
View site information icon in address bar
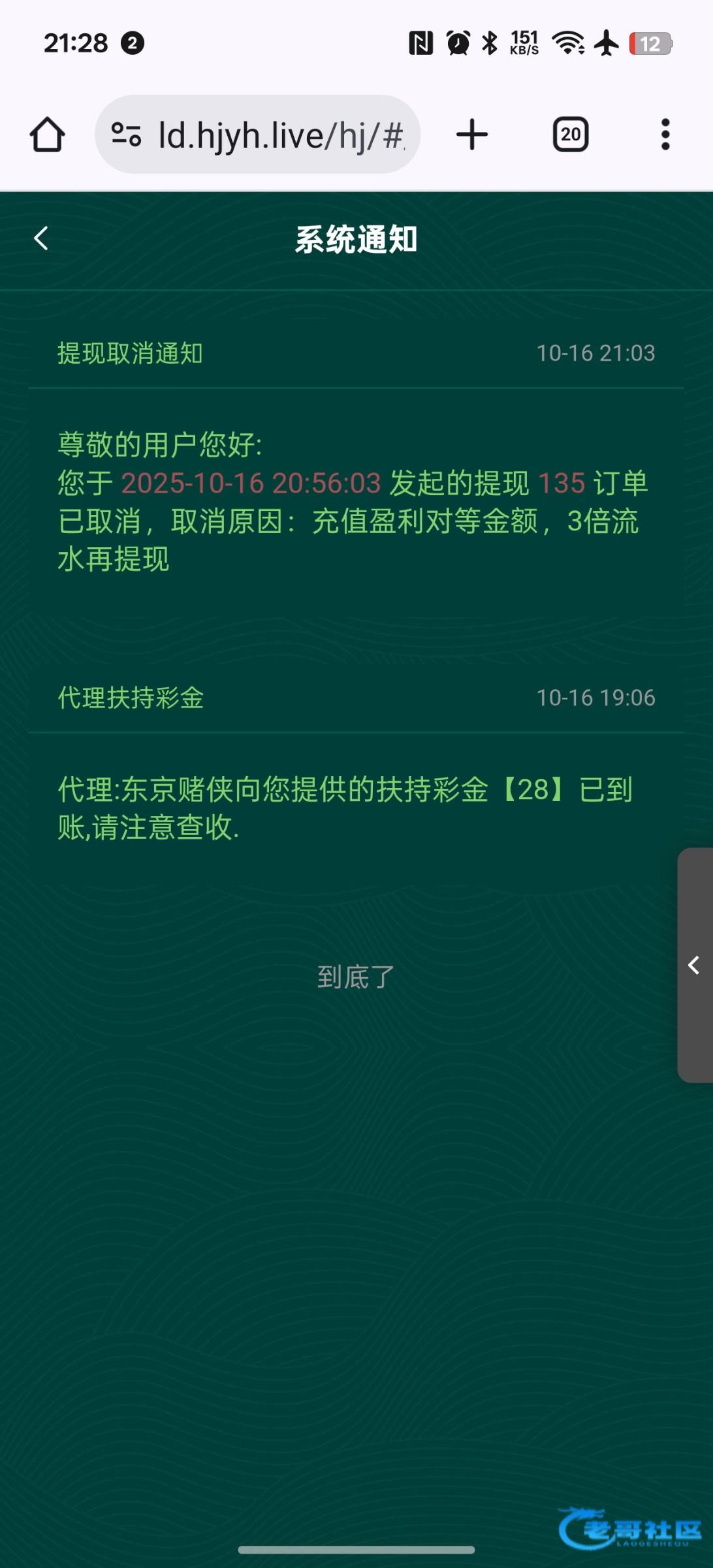(x=126, y=135)
